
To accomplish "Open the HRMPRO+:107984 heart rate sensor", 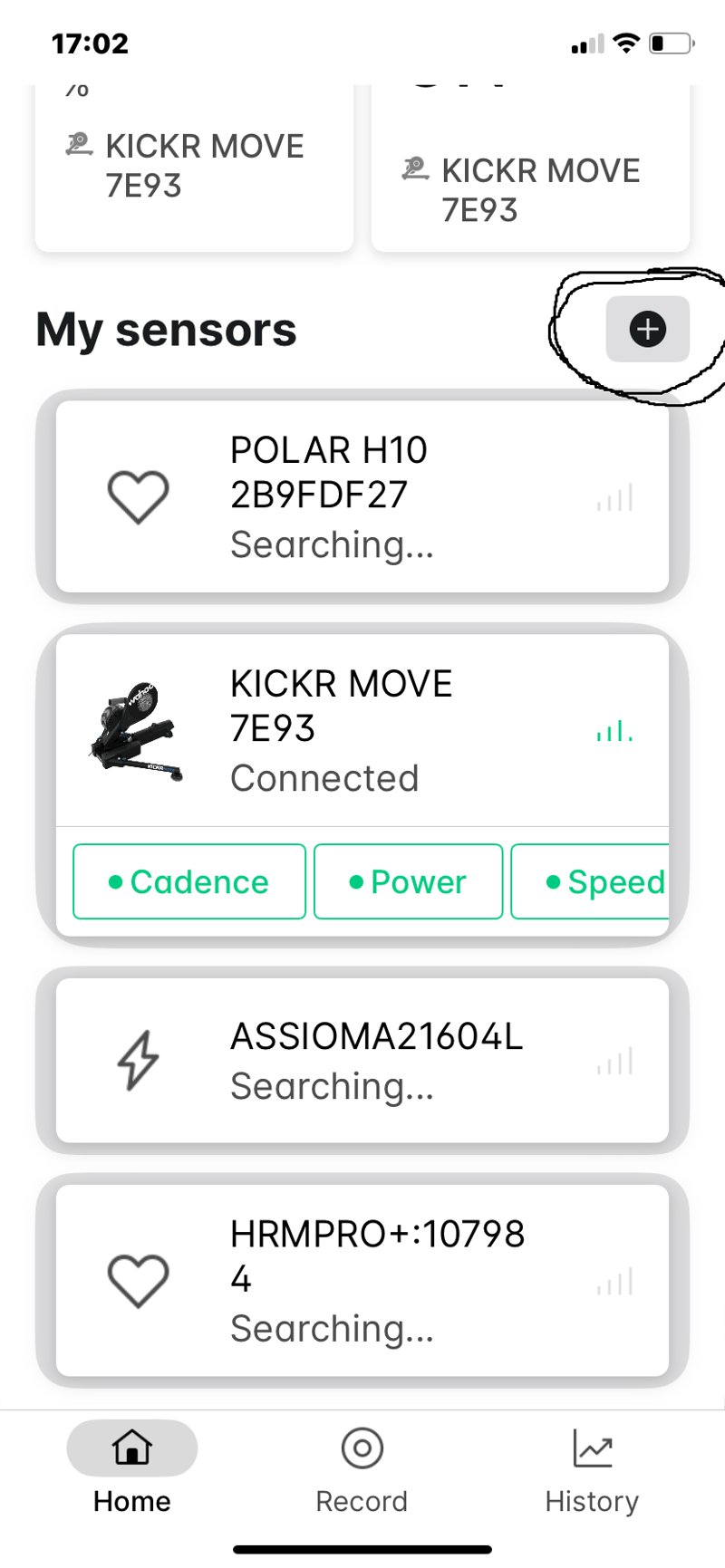I will coord(362,1280).
